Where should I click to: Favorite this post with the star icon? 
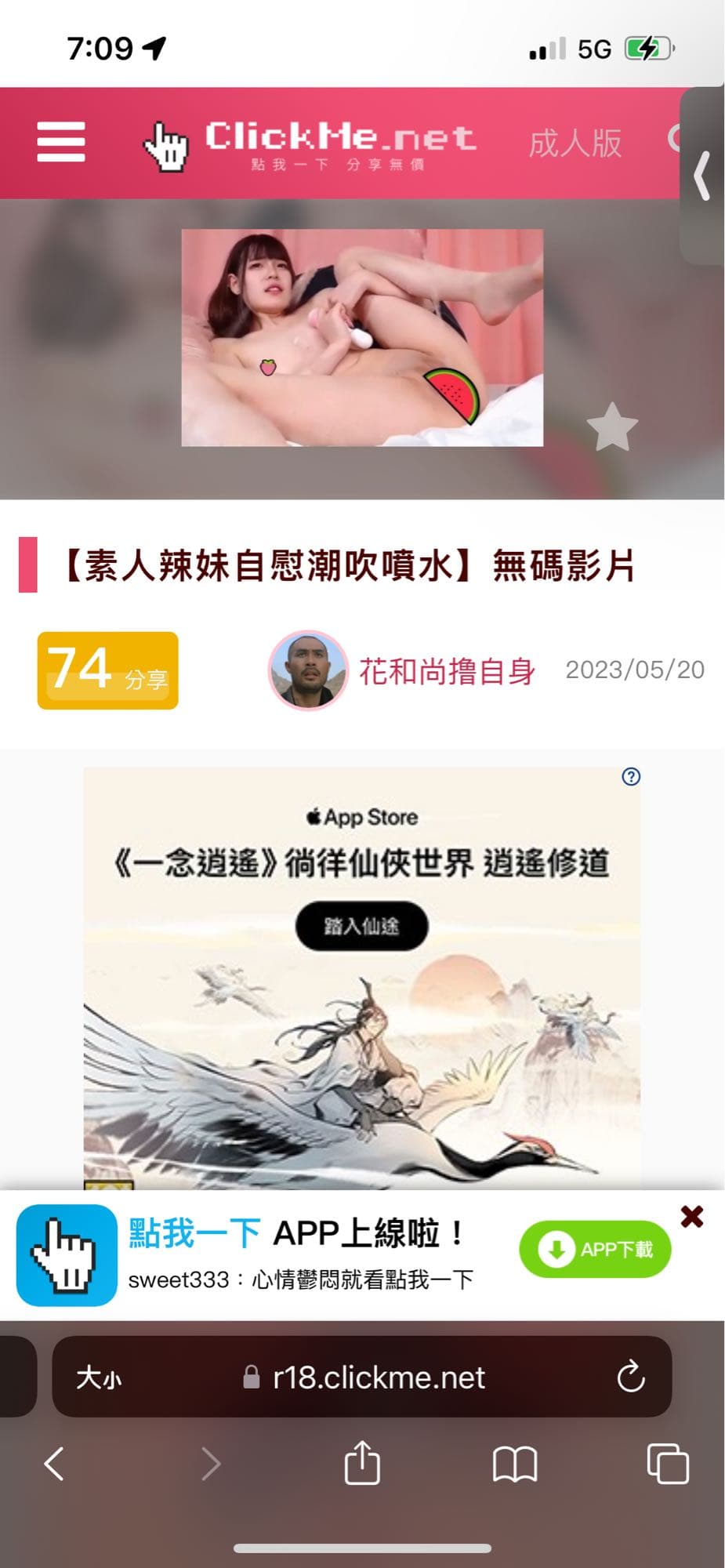point(612,427)
